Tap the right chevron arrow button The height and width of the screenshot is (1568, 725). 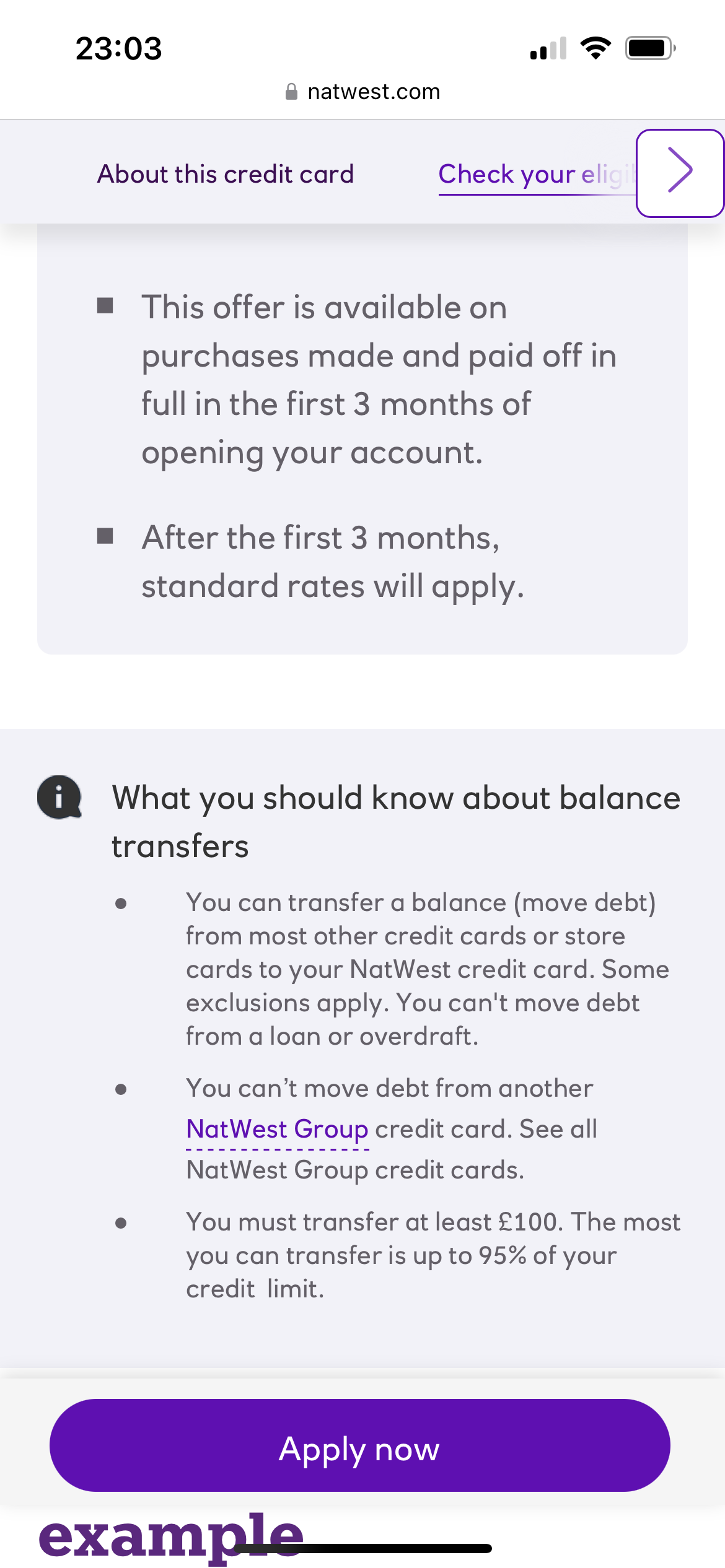679,173
